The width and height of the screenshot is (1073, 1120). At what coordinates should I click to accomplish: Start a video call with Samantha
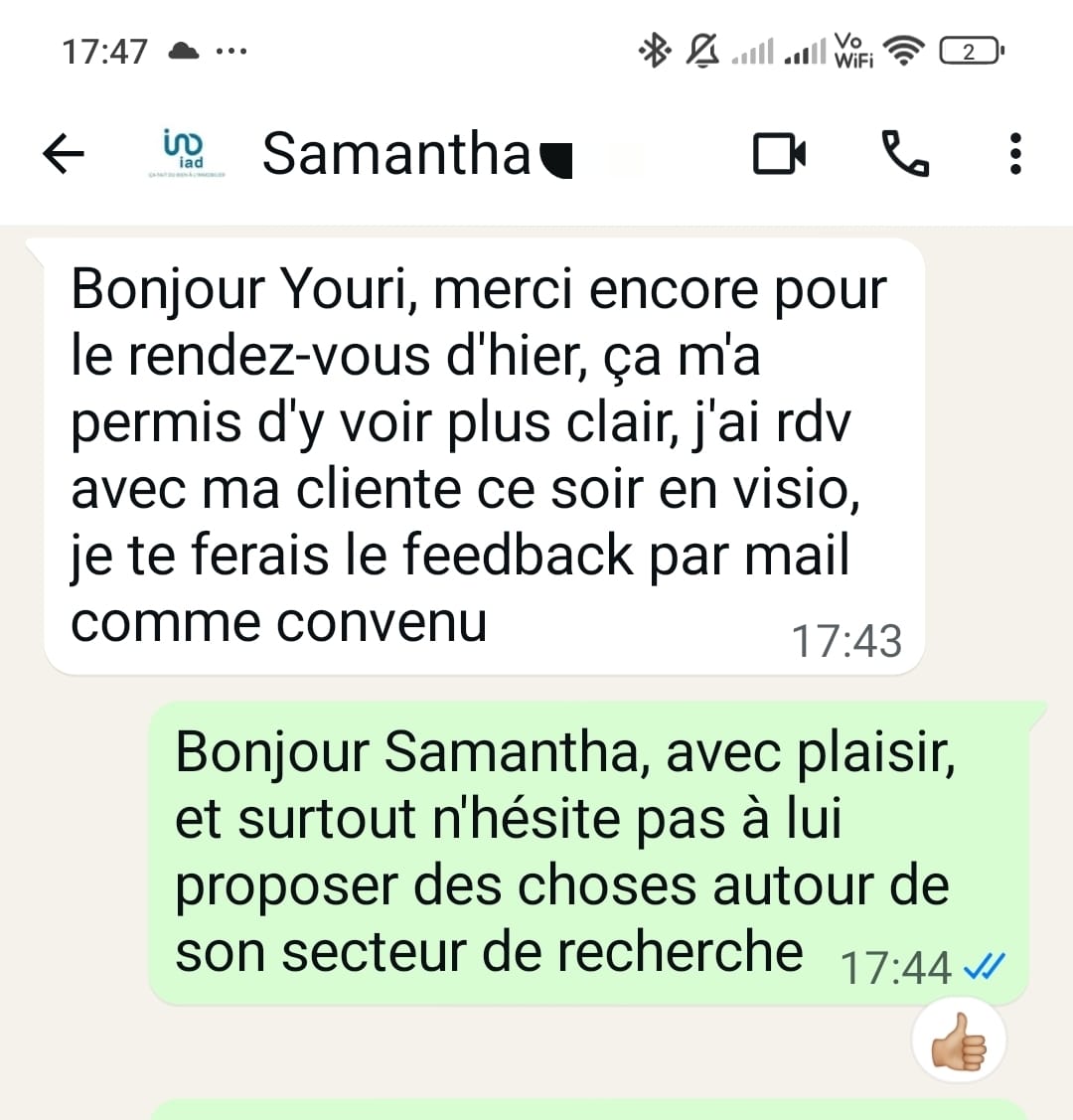click(780, 152)
